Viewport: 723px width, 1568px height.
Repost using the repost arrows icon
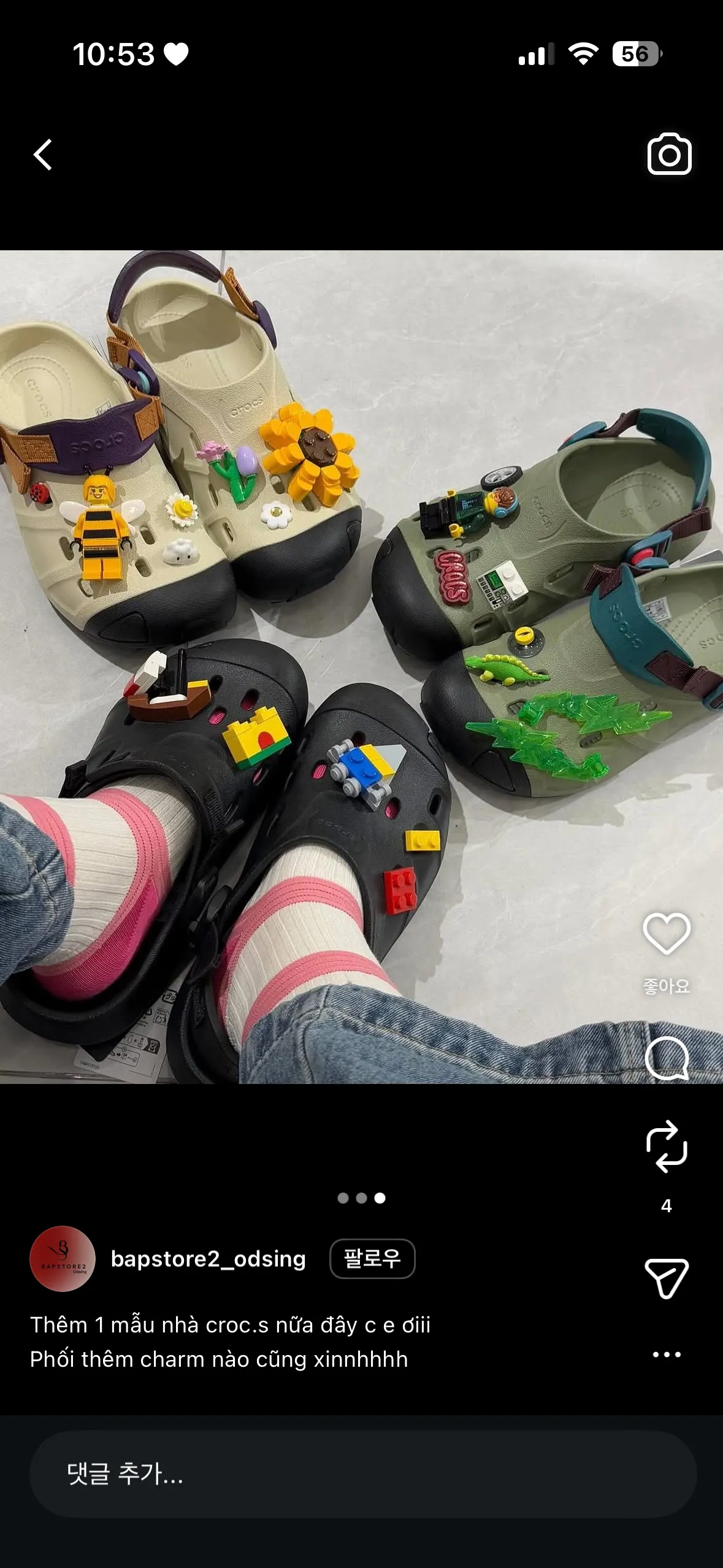click(x=667, y=1146)
